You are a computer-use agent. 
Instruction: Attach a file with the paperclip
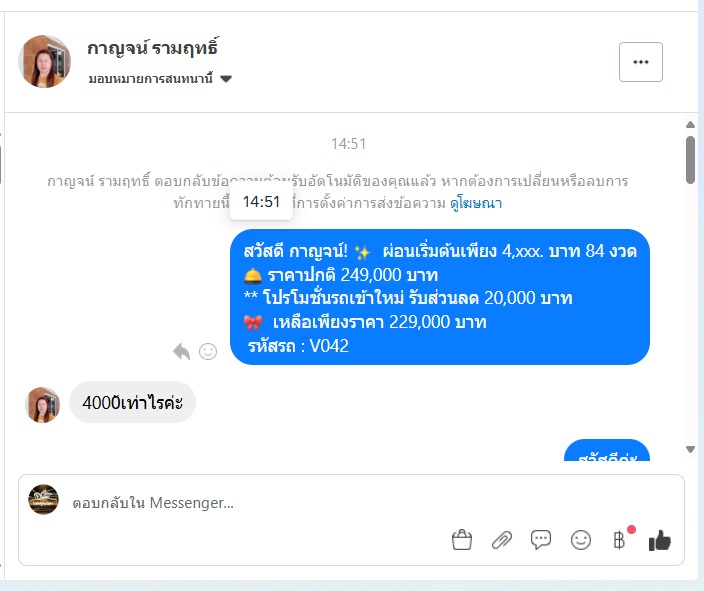pyautogui.click(x=501, y=540)
